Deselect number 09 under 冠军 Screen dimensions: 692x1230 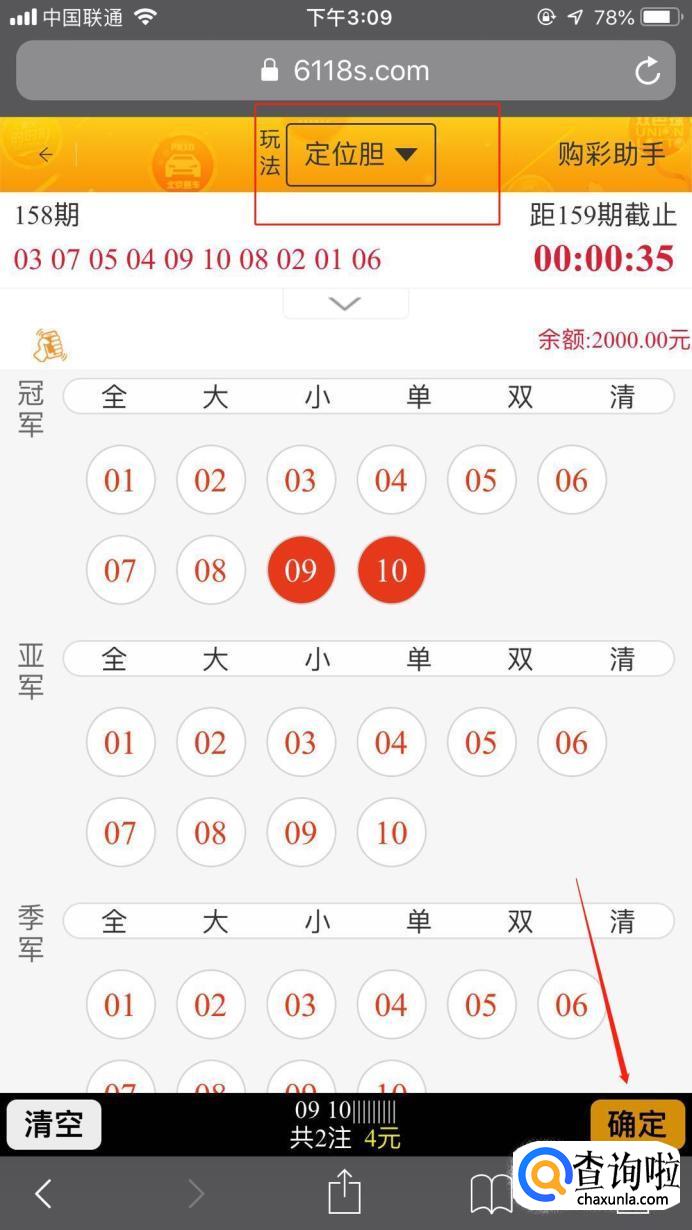coord(300,571)
